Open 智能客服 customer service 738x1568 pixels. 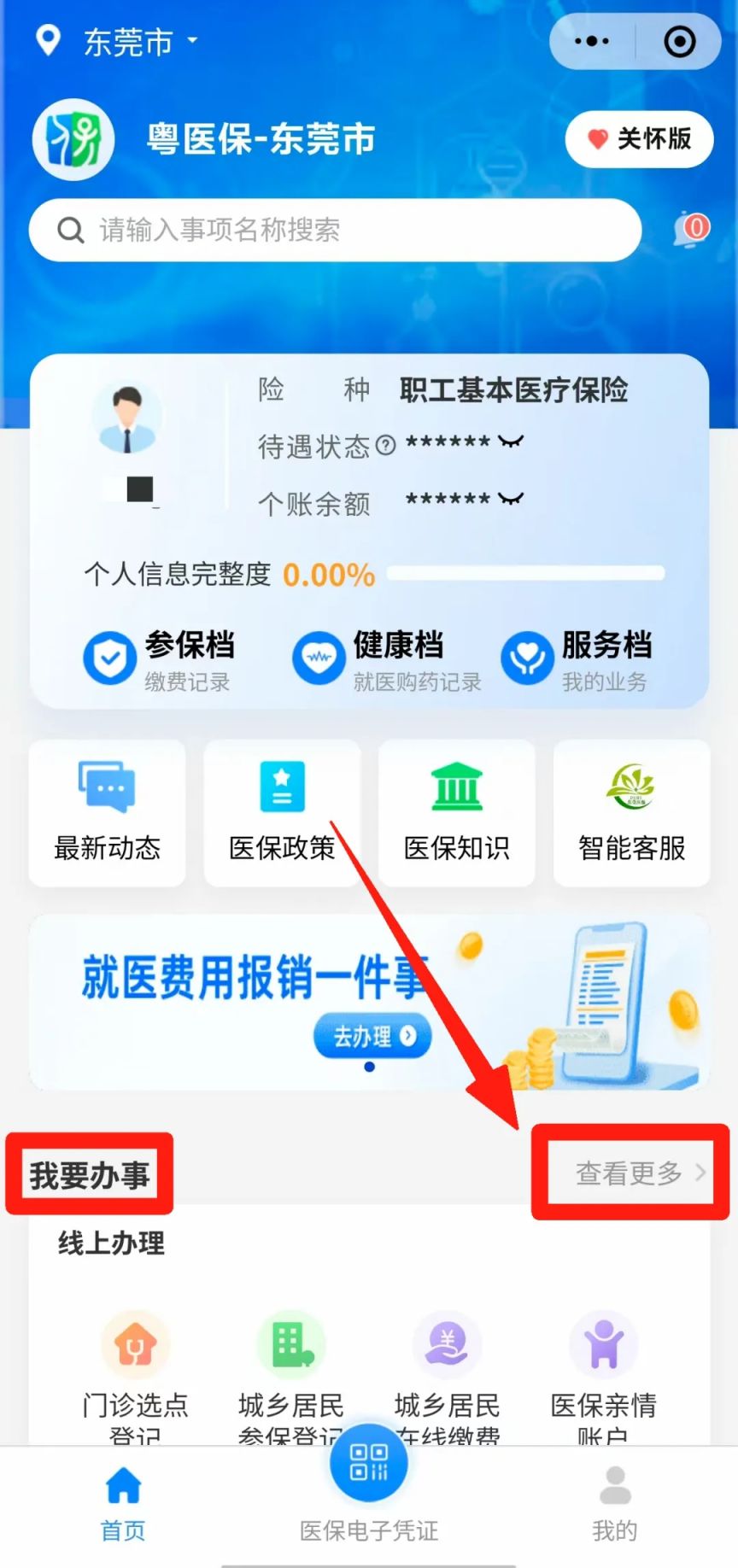coord(631,812)
